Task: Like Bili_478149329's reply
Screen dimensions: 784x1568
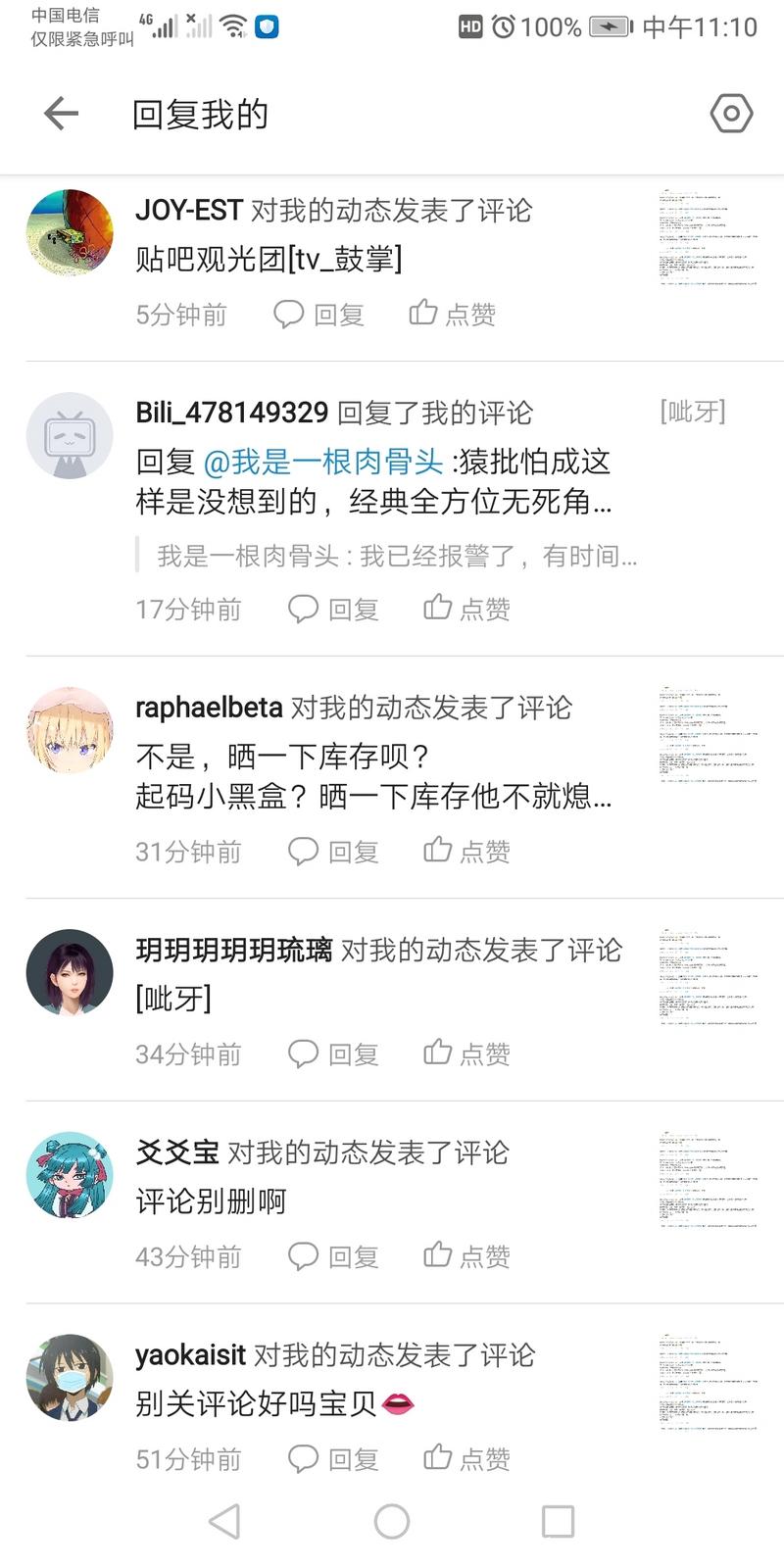Action: pyautogui.click(x=466, y=610)
